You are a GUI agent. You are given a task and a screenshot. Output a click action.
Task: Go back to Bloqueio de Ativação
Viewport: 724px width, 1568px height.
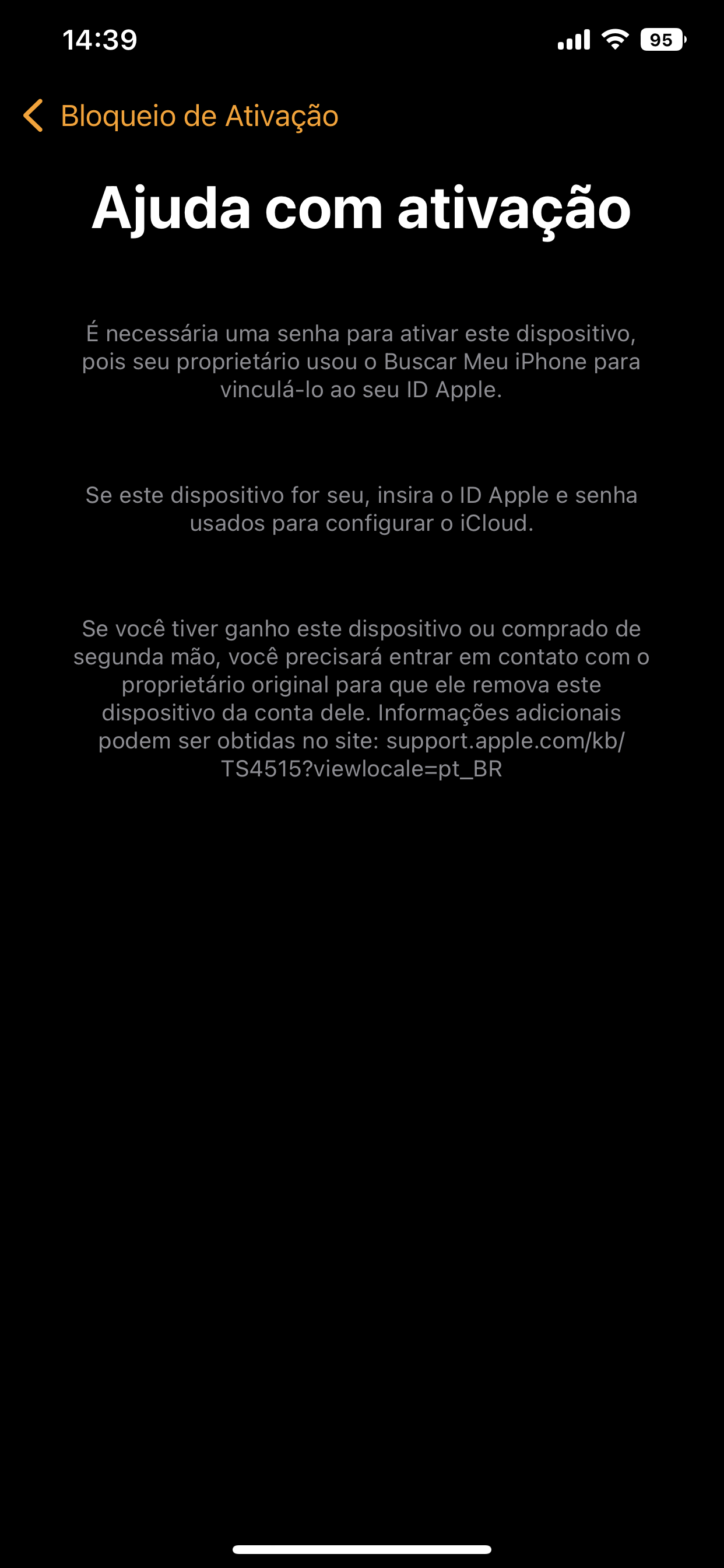coord(180,116)
